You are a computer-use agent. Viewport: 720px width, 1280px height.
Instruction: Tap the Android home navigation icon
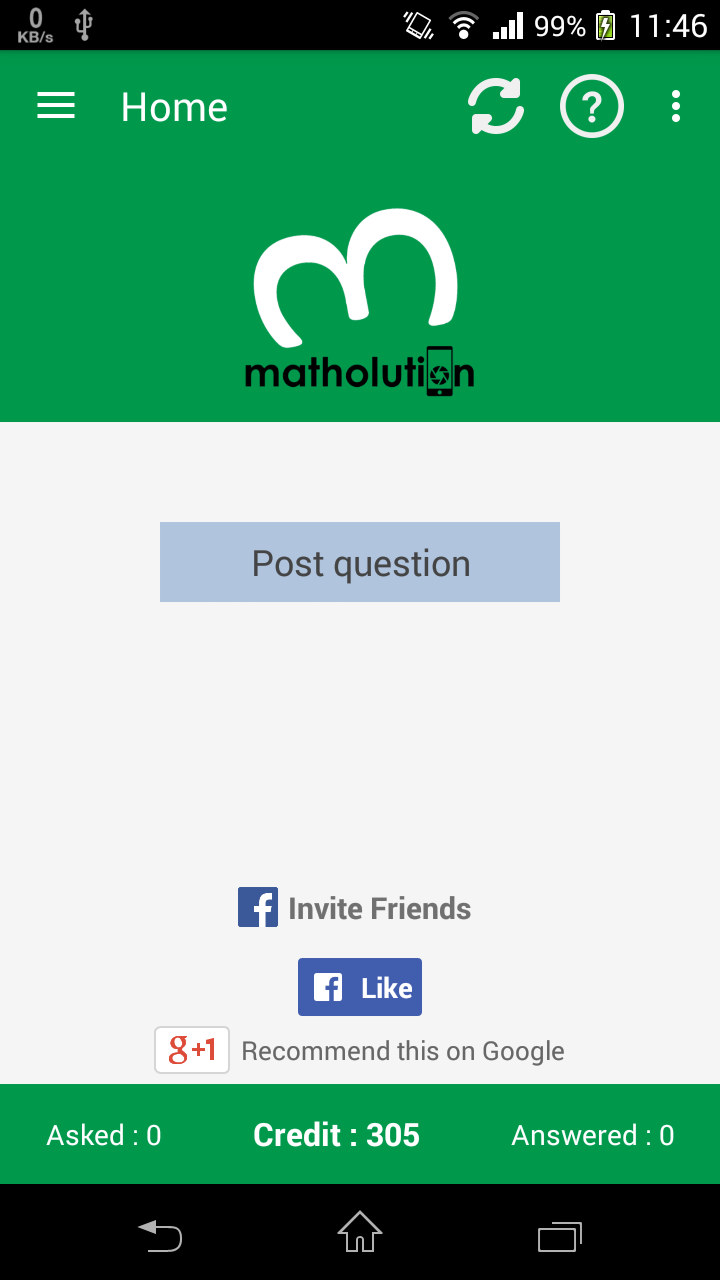click(359, 1235)
